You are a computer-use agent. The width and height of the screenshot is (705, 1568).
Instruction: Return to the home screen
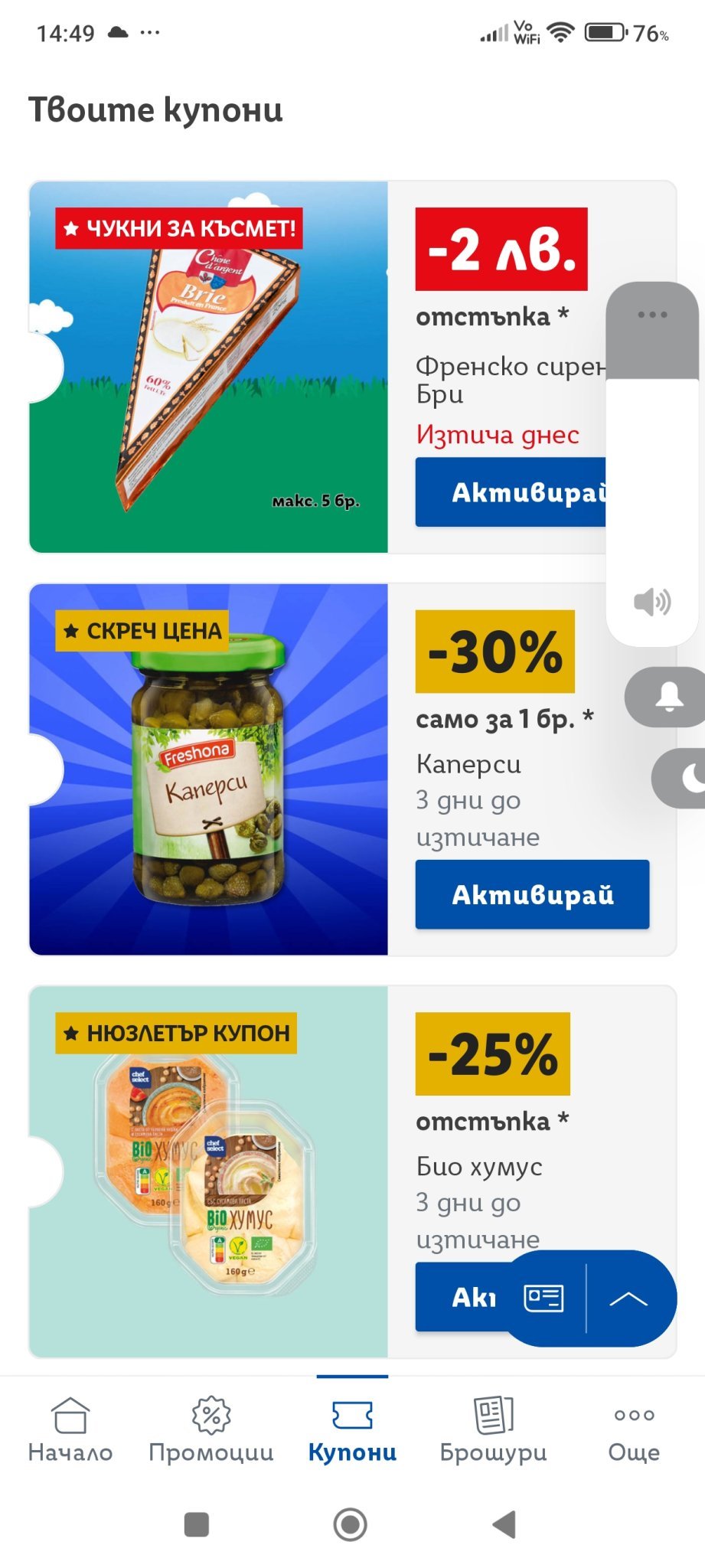pos(351,1524)
